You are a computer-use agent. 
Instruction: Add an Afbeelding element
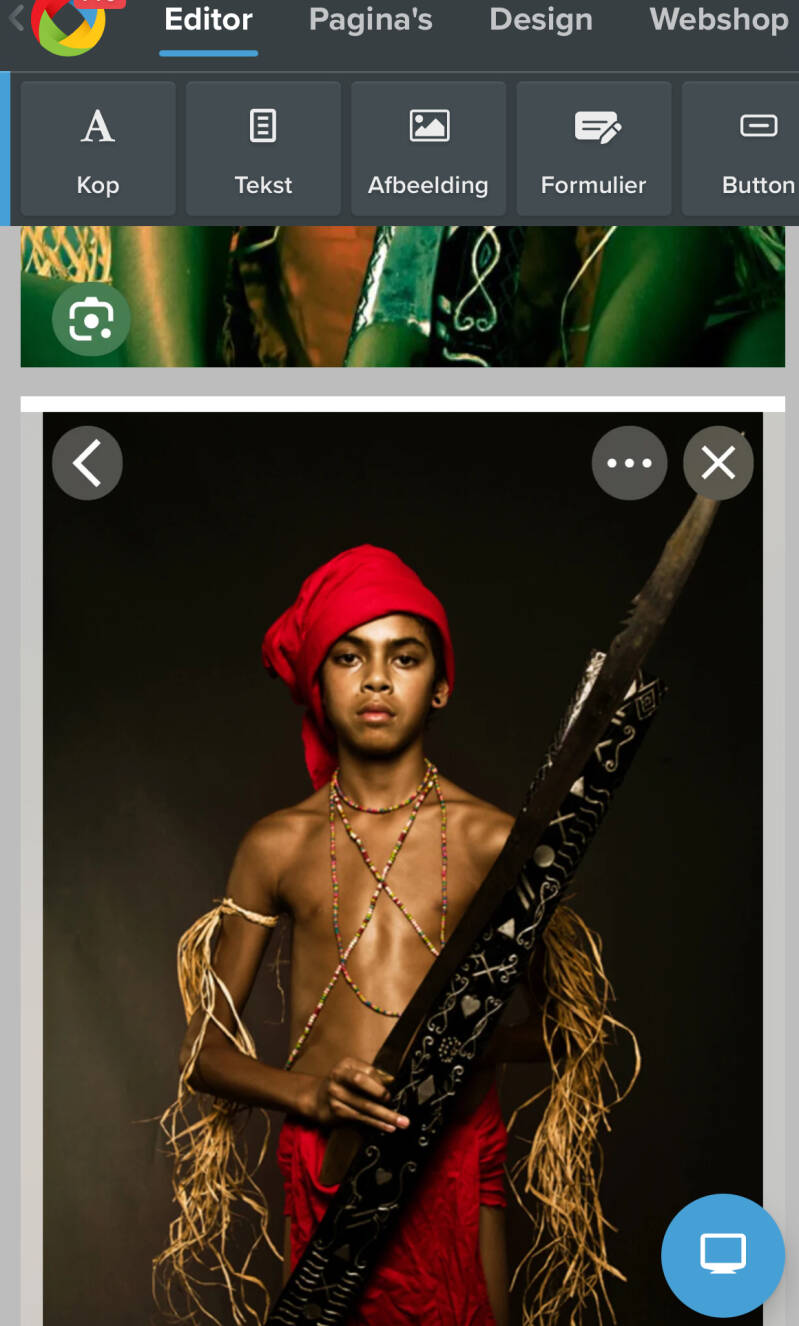(x=428, y=149)
